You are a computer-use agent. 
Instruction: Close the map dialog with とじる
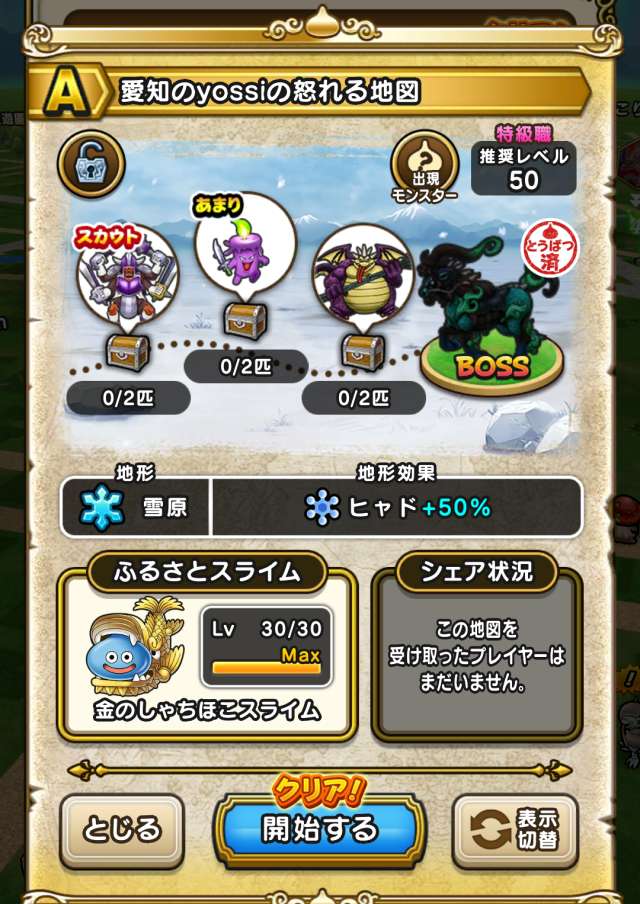(122, 829)
